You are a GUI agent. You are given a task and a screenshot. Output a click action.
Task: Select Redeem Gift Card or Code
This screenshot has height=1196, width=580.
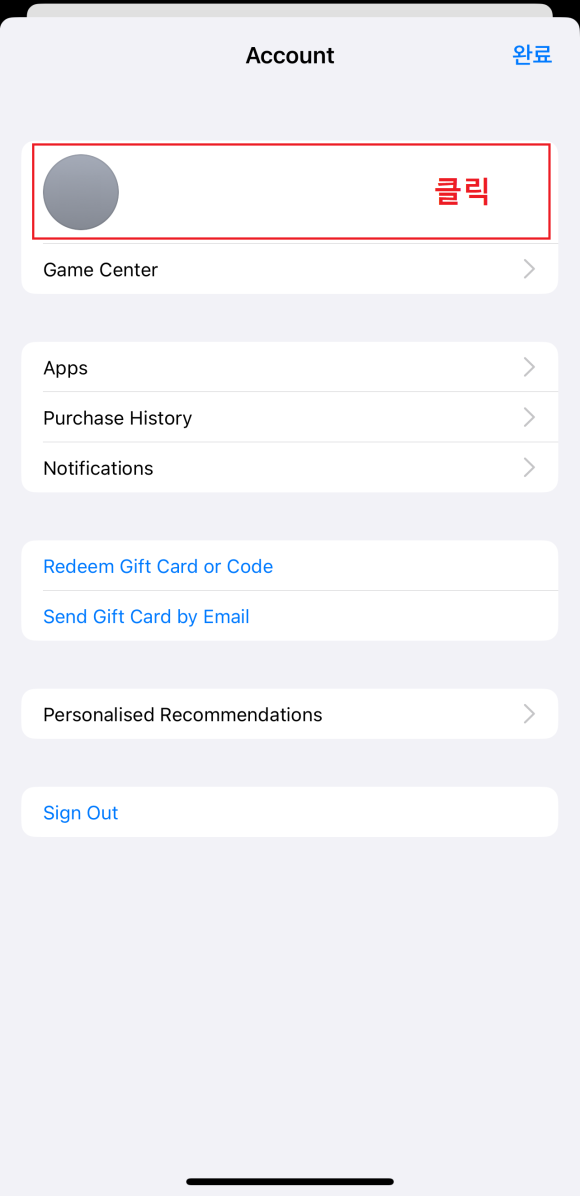click(290, 566)
